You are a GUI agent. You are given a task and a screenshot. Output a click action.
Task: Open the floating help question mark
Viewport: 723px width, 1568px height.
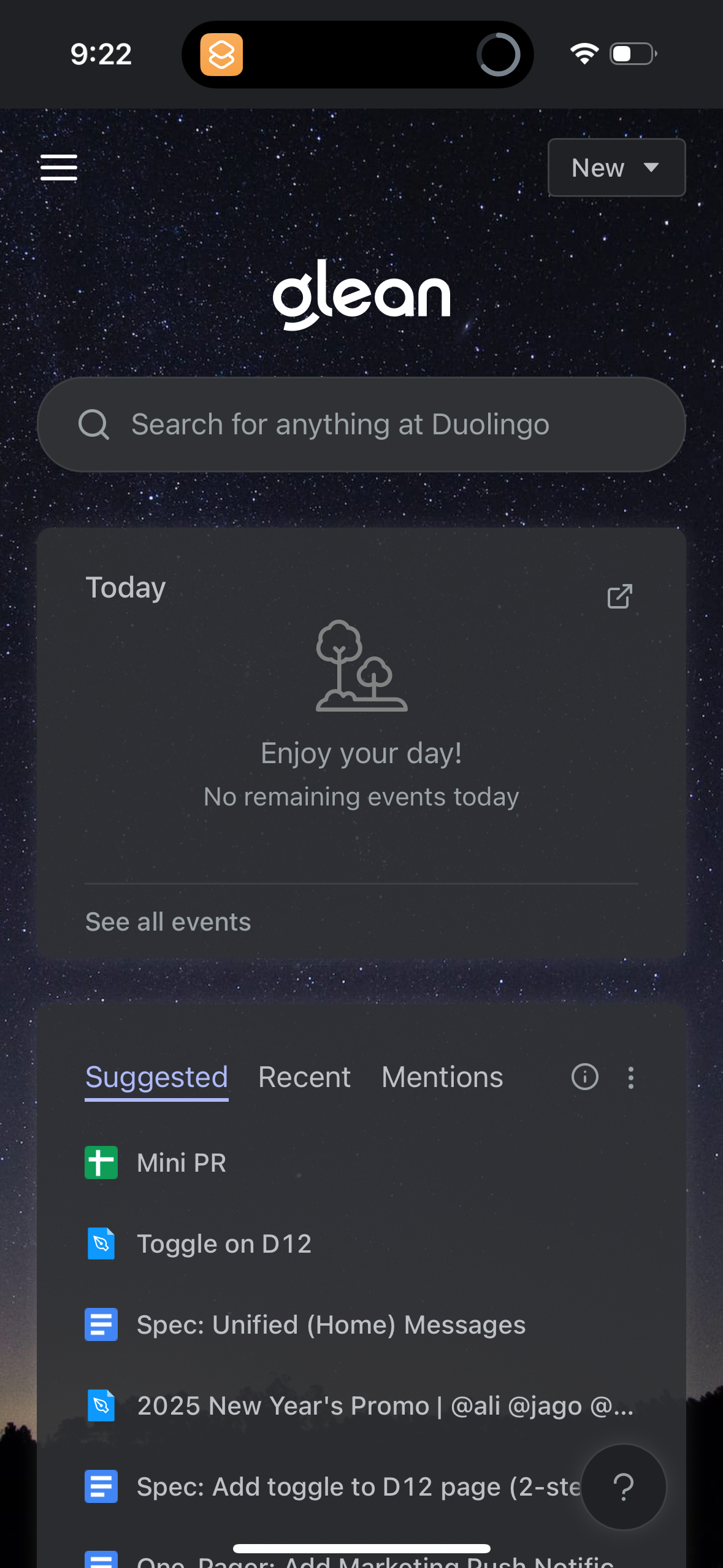click(623, 1487)
